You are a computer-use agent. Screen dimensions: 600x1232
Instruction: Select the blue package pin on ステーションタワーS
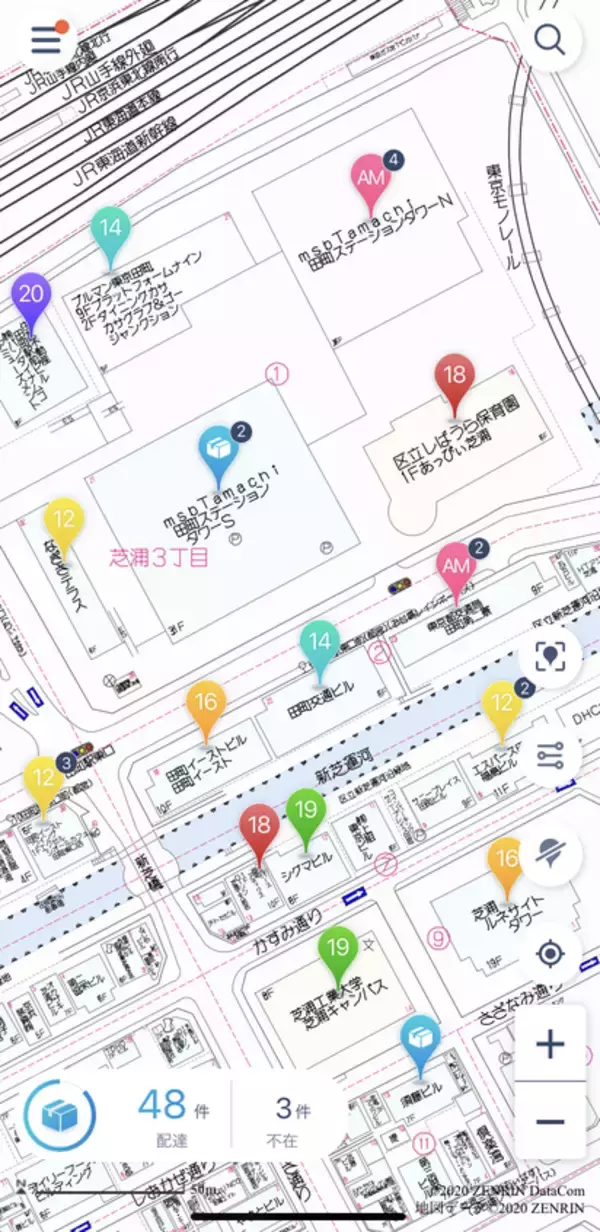coord(217,450)
